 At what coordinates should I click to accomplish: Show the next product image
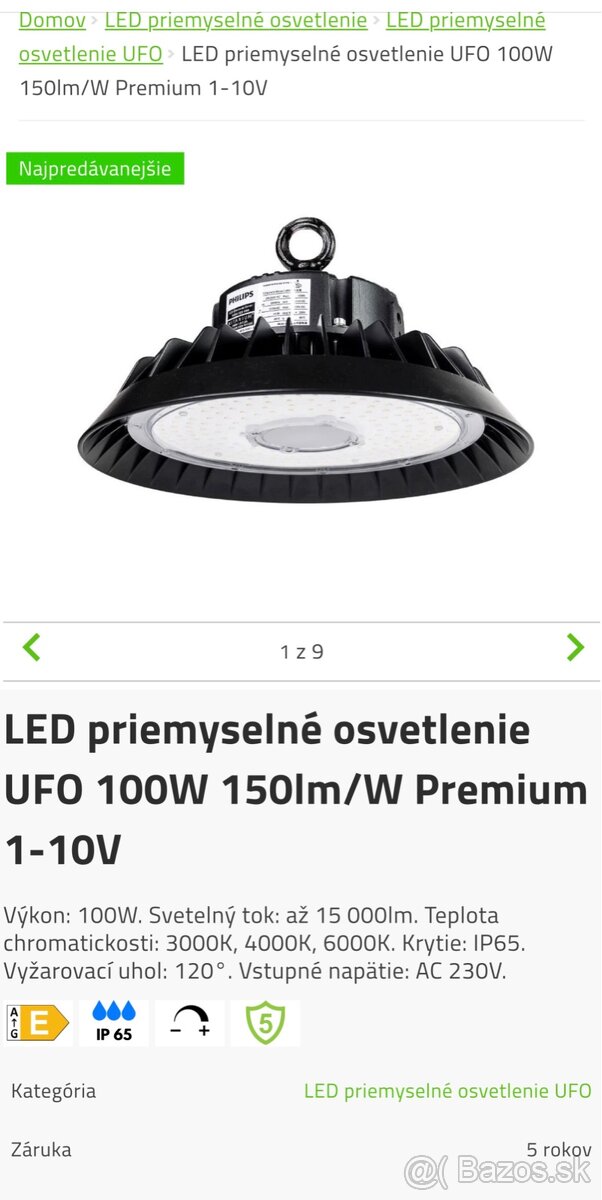pyautogui.click(x=574, y=648)
